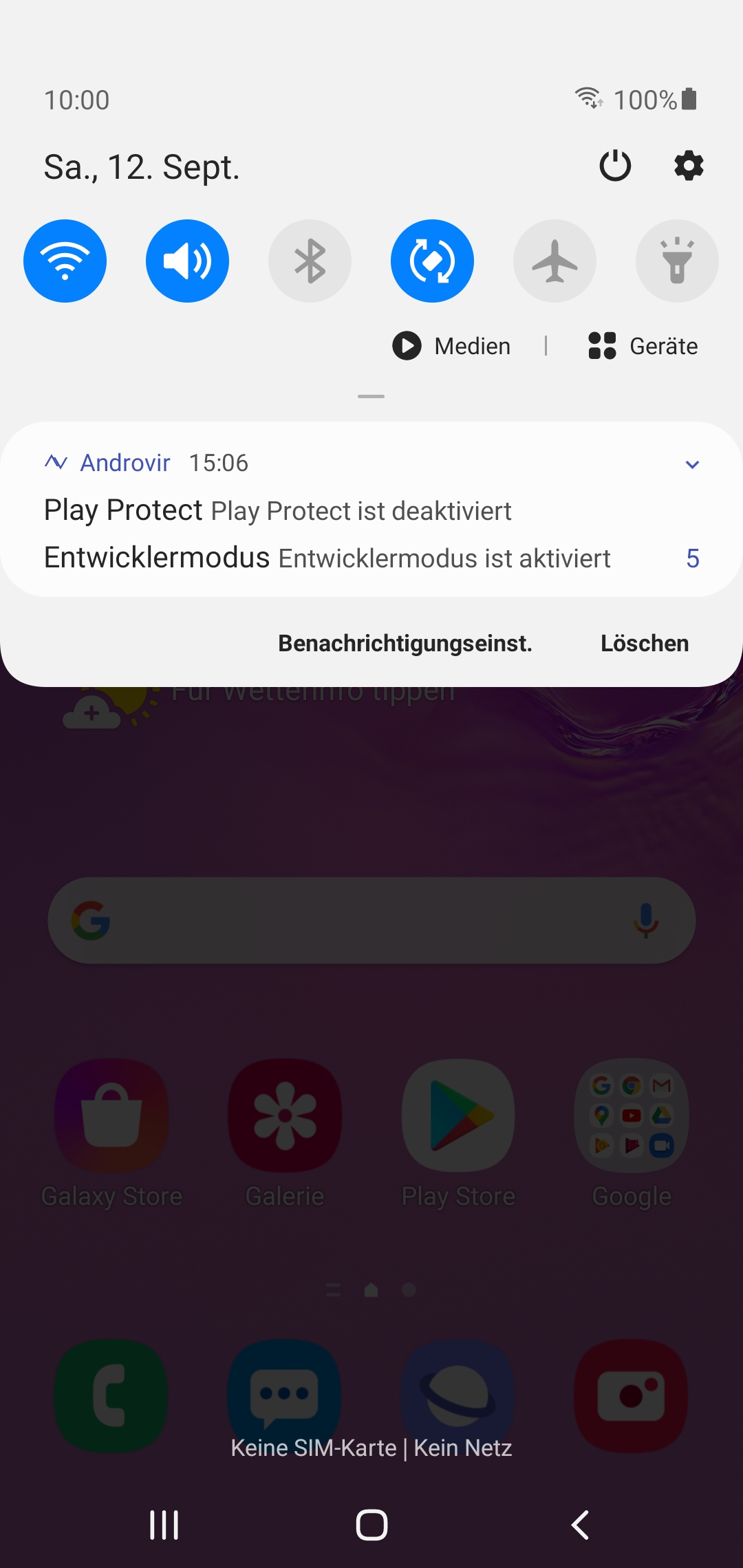The height and width of the screenshot is (1568, 743).
Task: Mute sound via the speaker toggle
Action: 187,261
